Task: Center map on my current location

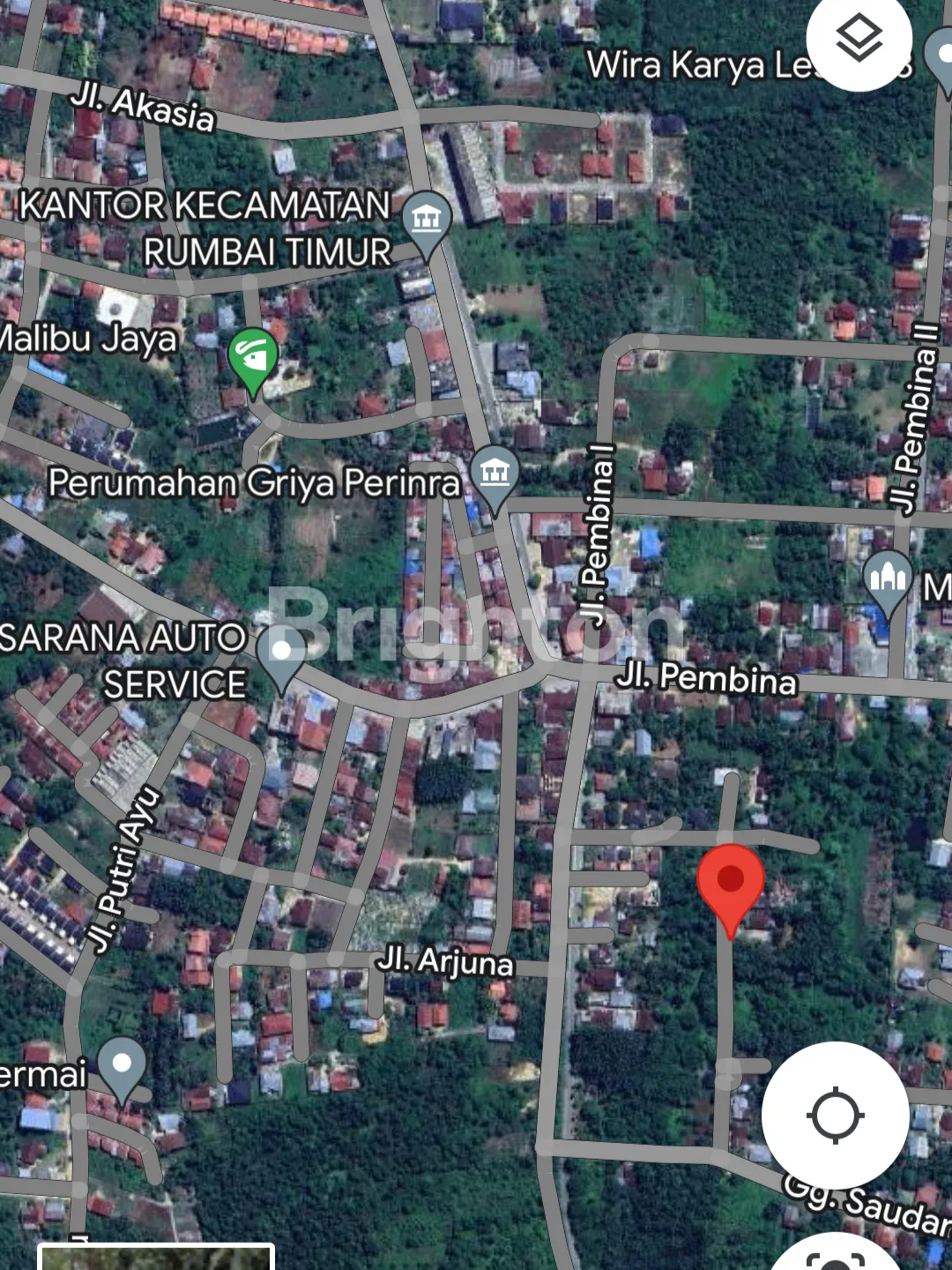Action: click(x=835, y=1115)
